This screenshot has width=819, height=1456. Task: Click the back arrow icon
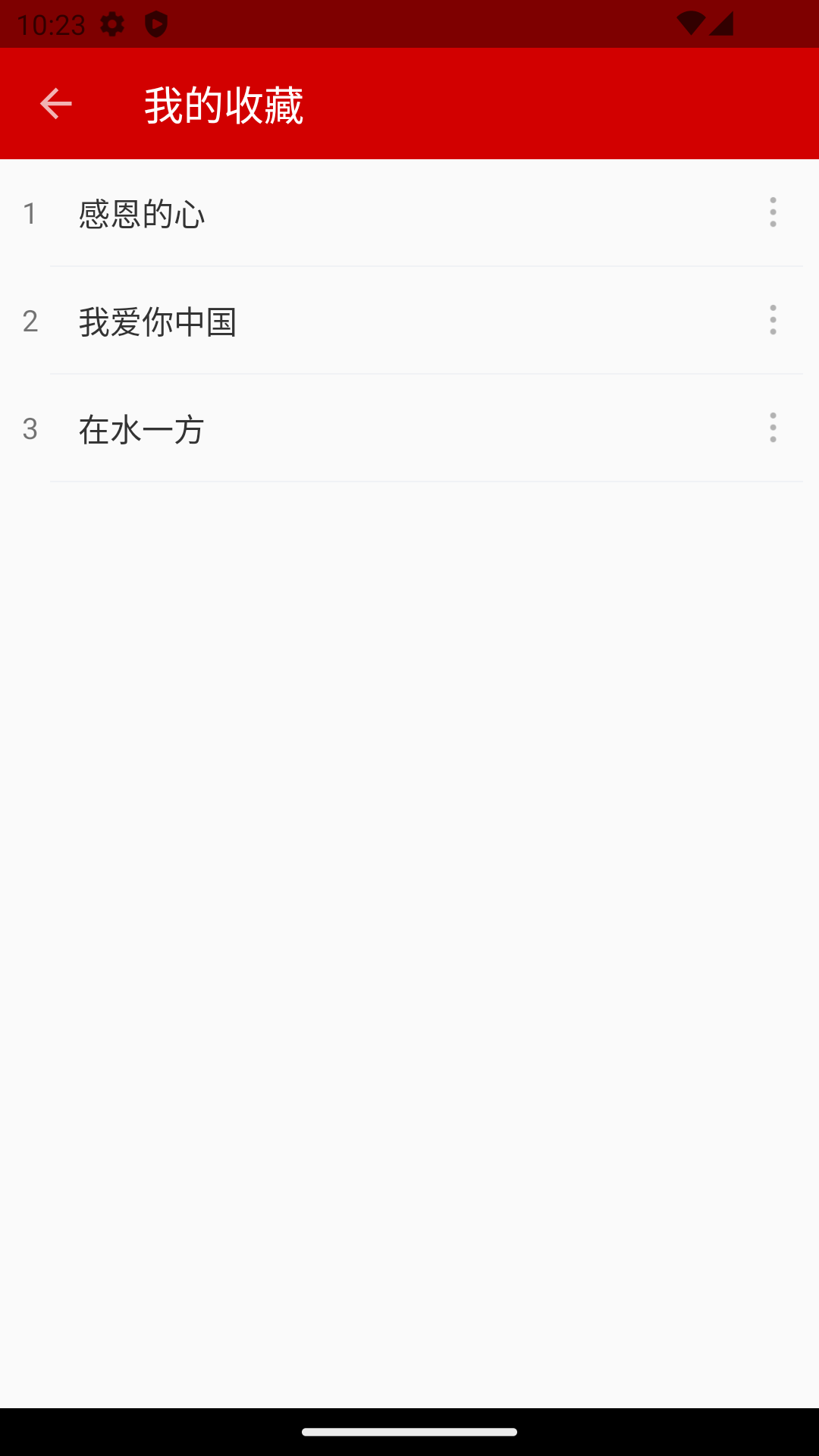click(x=54, y=103)
